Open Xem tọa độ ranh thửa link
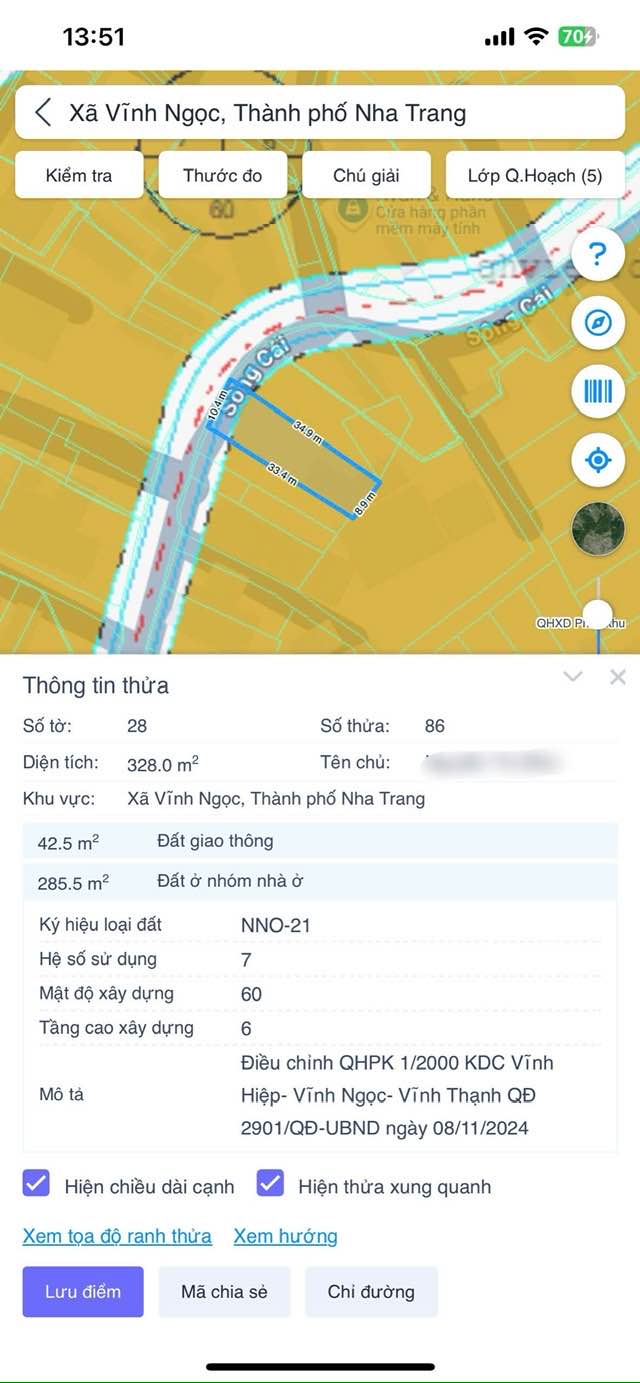This screenshot has height=1383, width=640. pyautogui.click(x=117, y=1236)
